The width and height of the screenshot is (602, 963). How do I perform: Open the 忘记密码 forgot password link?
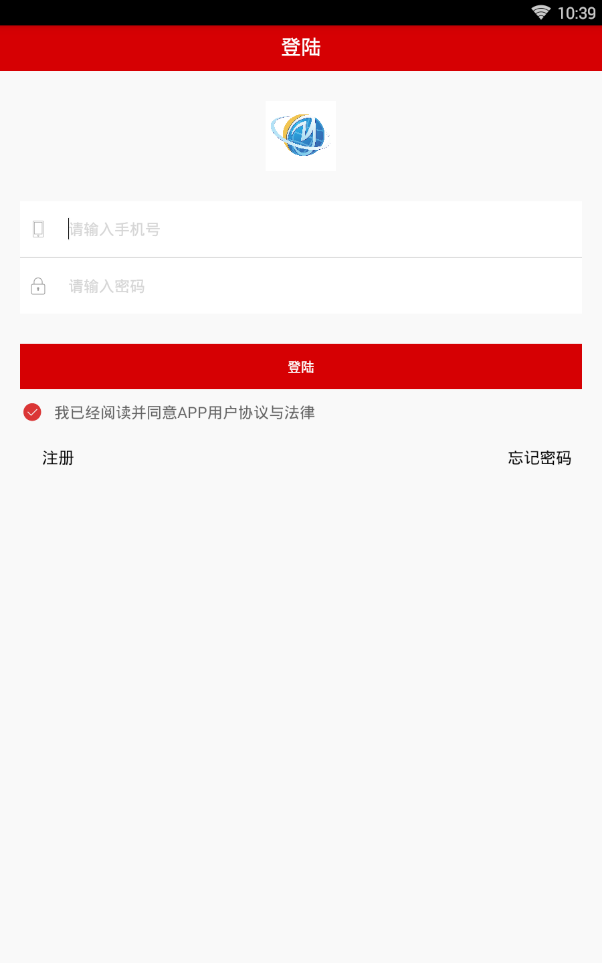tap(539, 458)
